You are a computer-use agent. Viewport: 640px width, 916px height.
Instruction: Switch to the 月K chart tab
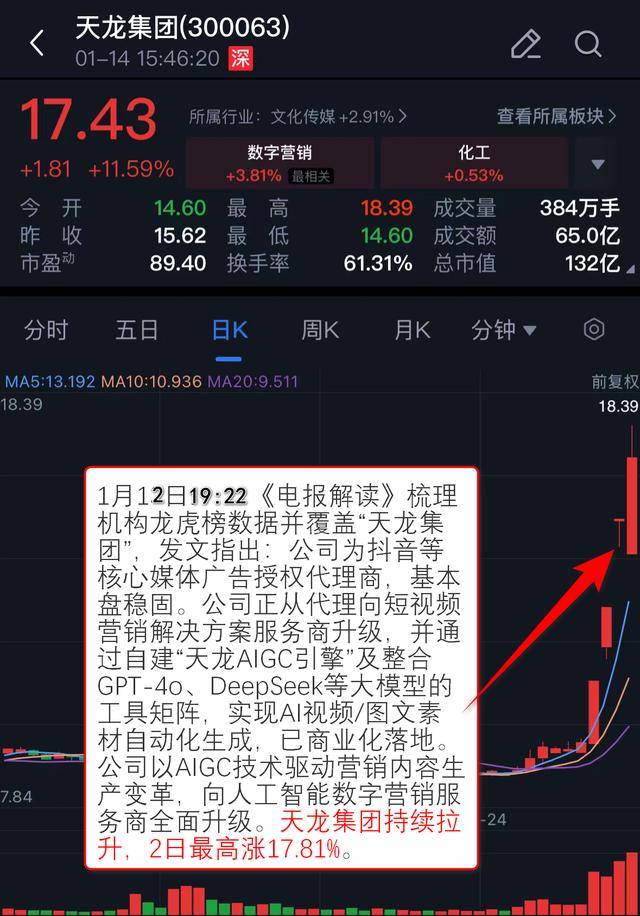pyautogui.click(x=411, y=330)
